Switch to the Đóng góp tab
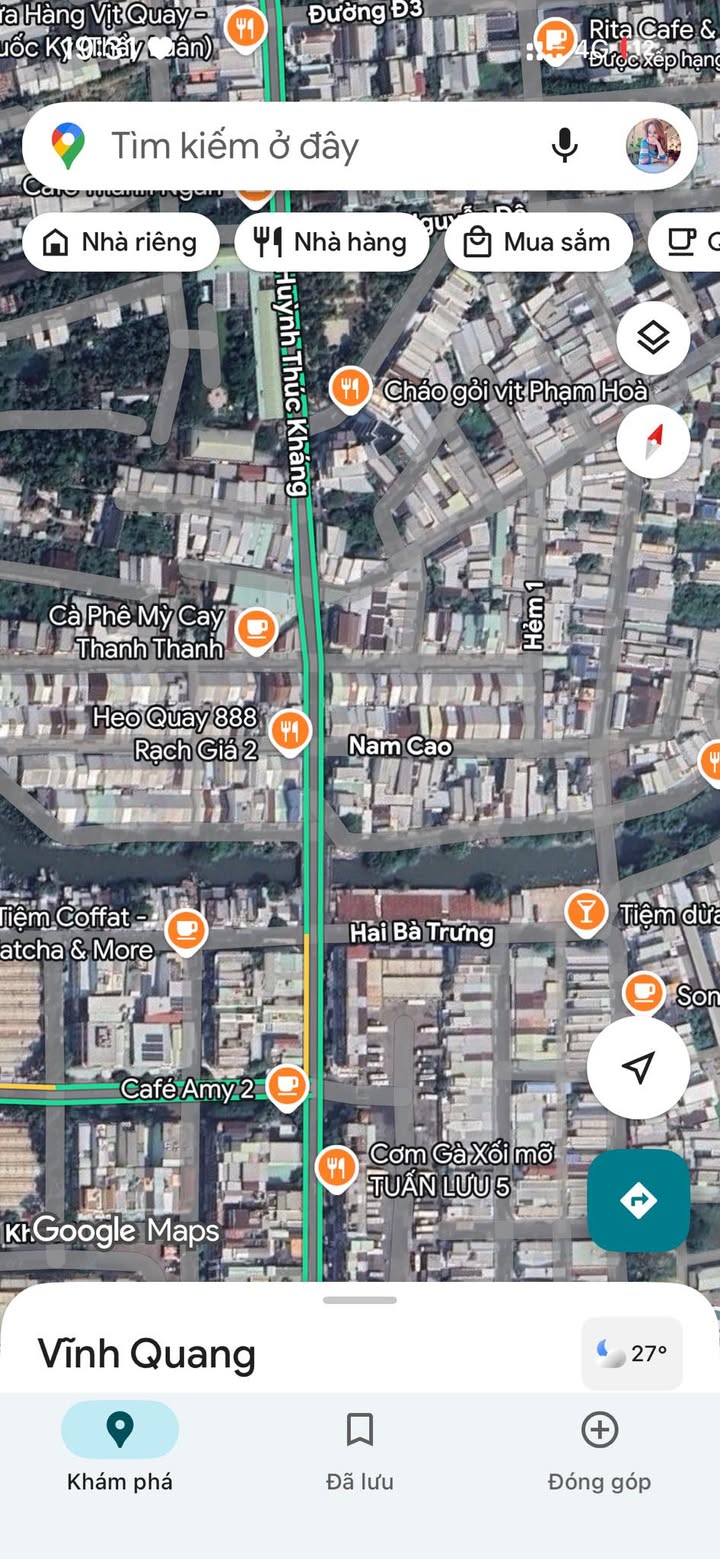 click(x=599, y=1450)
